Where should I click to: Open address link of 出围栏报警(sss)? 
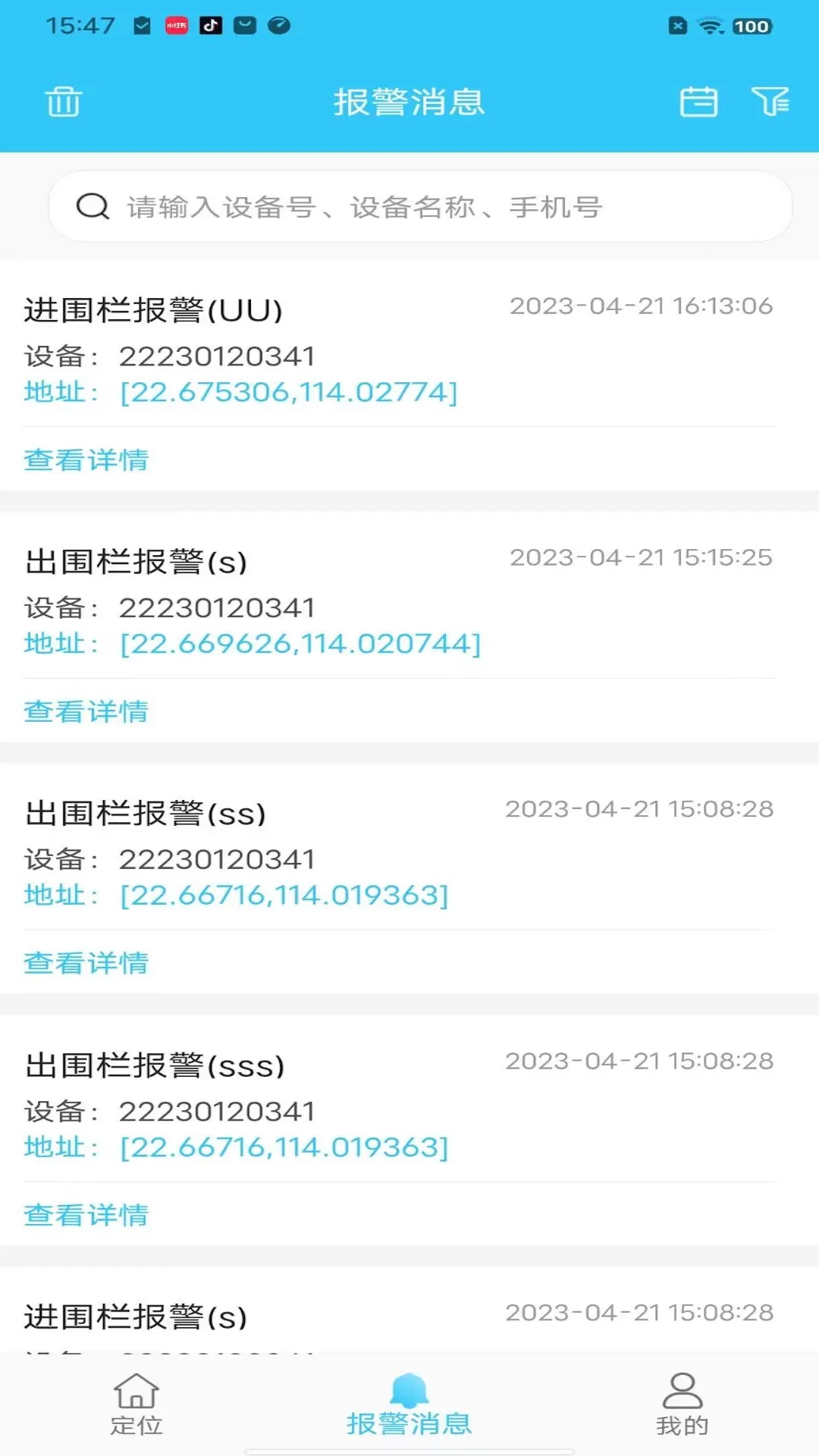coord(284,1146)
